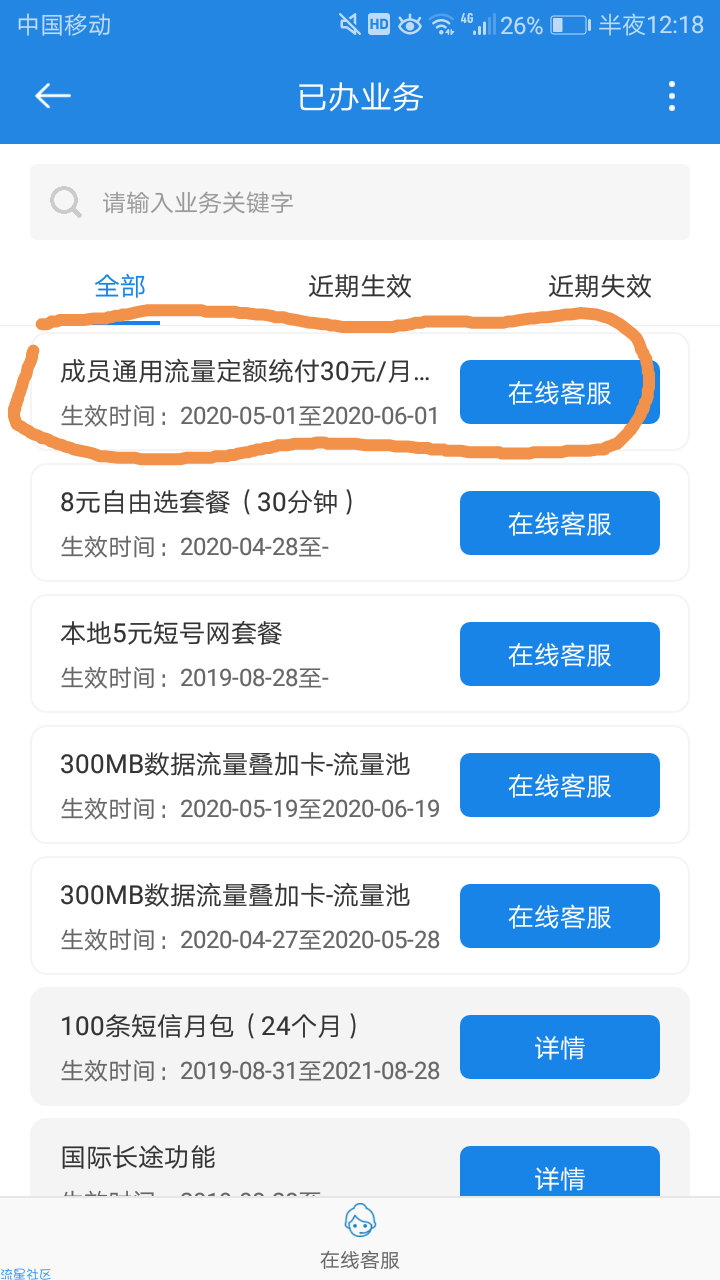Tap 在线客服 for 8元自由选套餐
The width and height of the screenshot is (720, 1280).
559,523
